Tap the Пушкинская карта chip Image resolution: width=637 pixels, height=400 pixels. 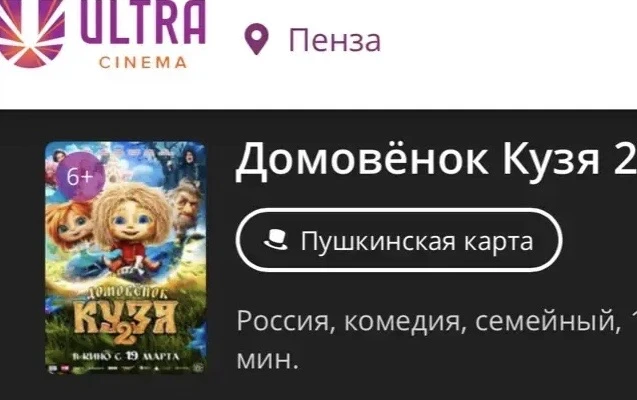[399, 241]
